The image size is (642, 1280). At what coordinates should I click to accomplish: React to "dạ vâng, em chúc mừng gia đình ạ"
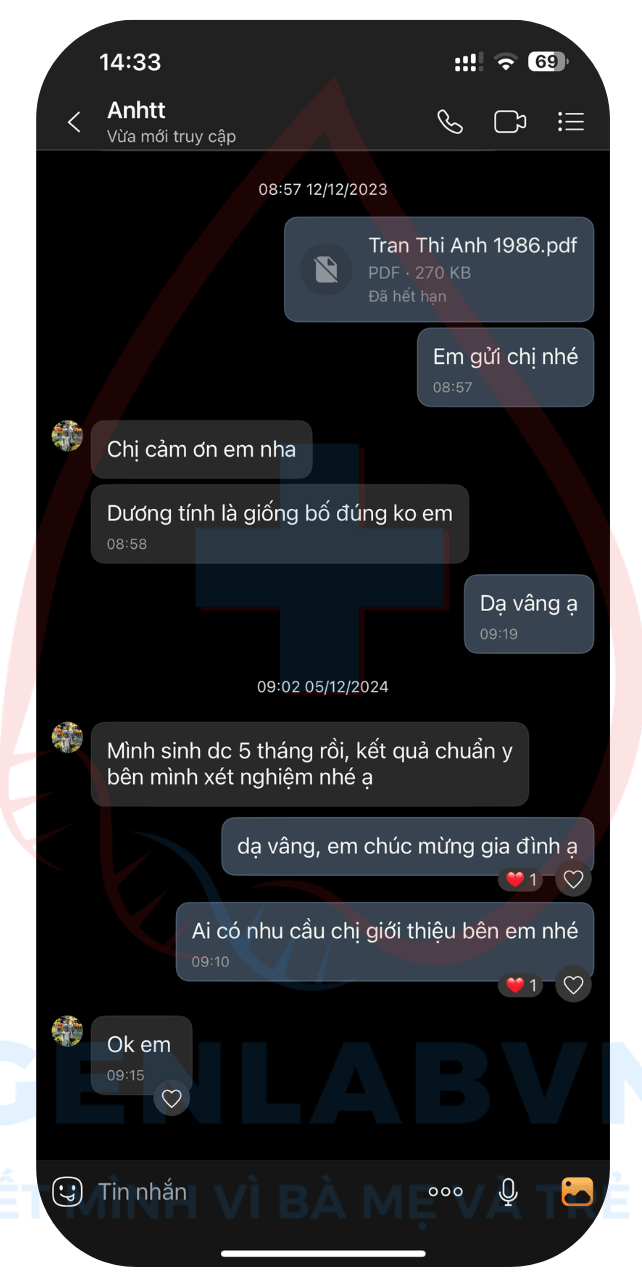coord(573,880)
